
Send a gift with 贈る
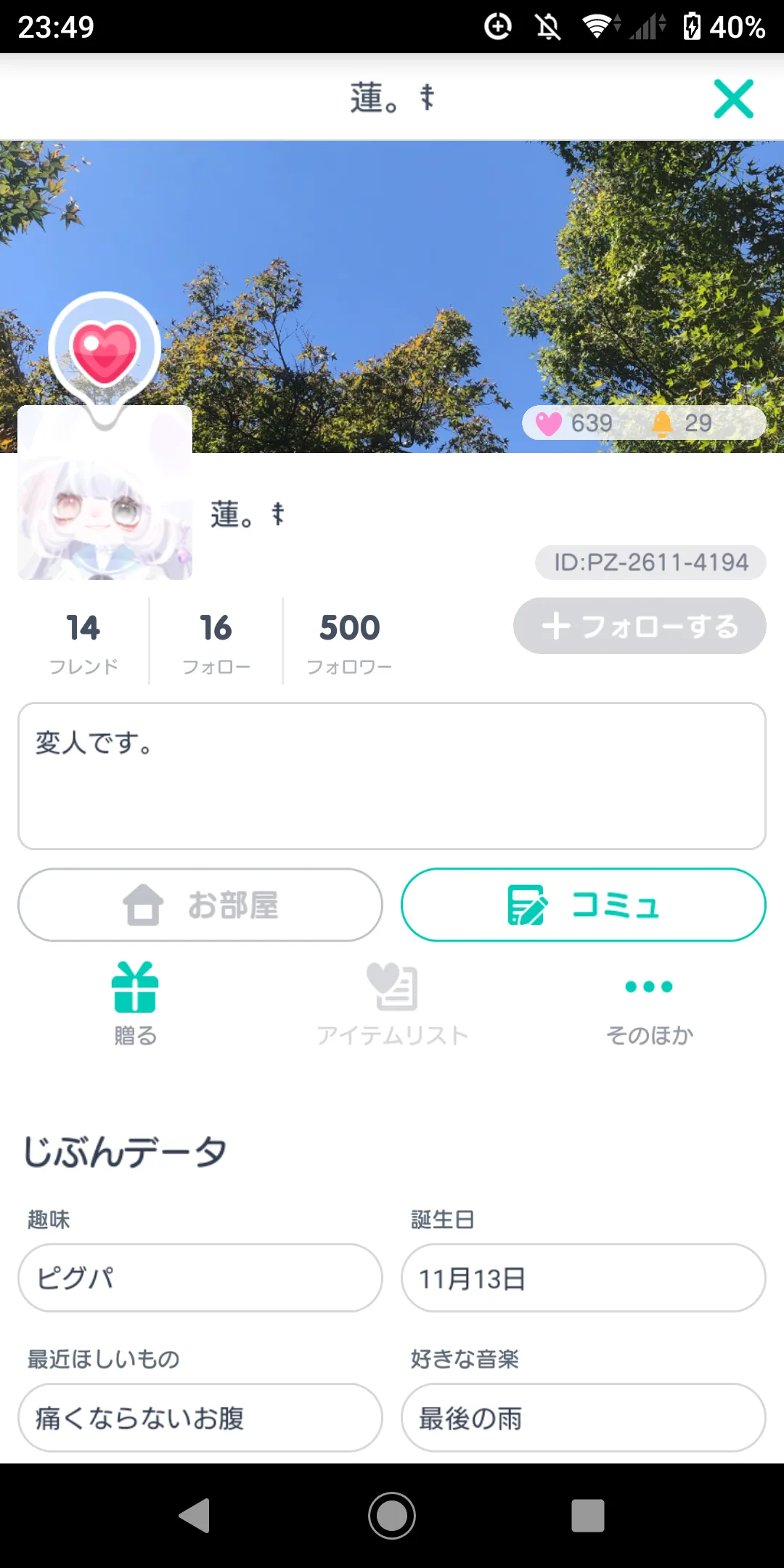click(x=135, y=1003)
